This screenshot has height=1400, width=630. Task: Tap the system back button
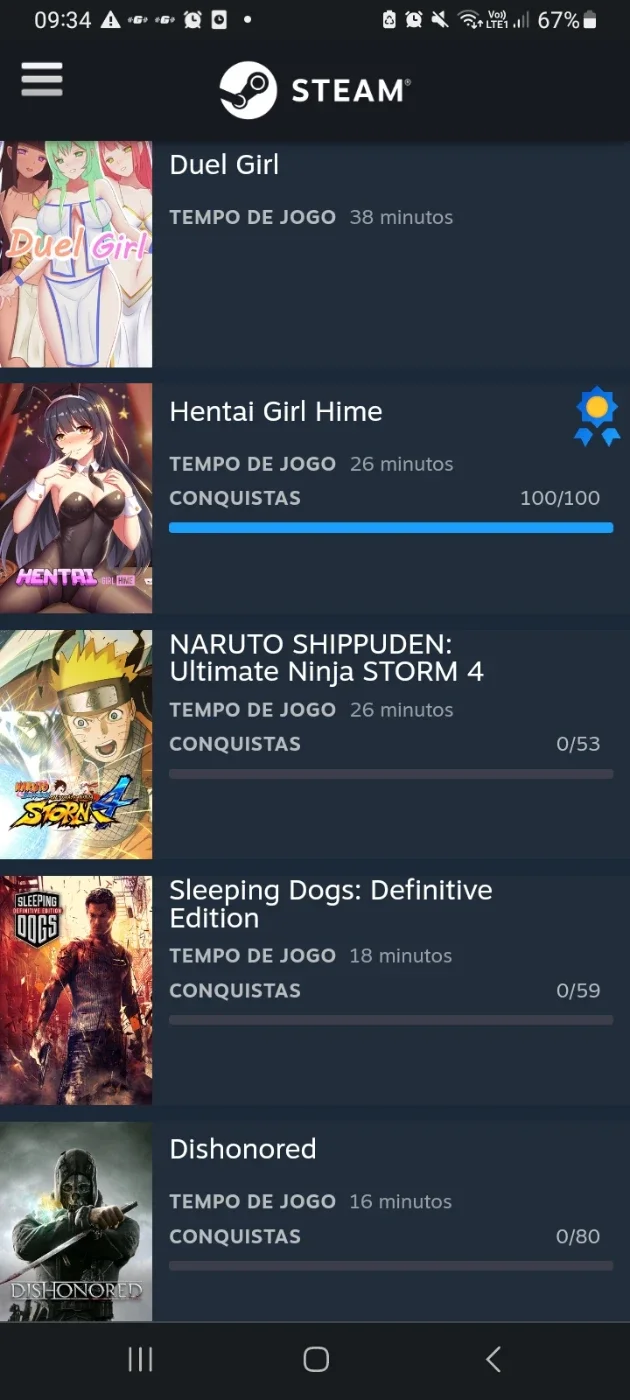point(492,1358)
